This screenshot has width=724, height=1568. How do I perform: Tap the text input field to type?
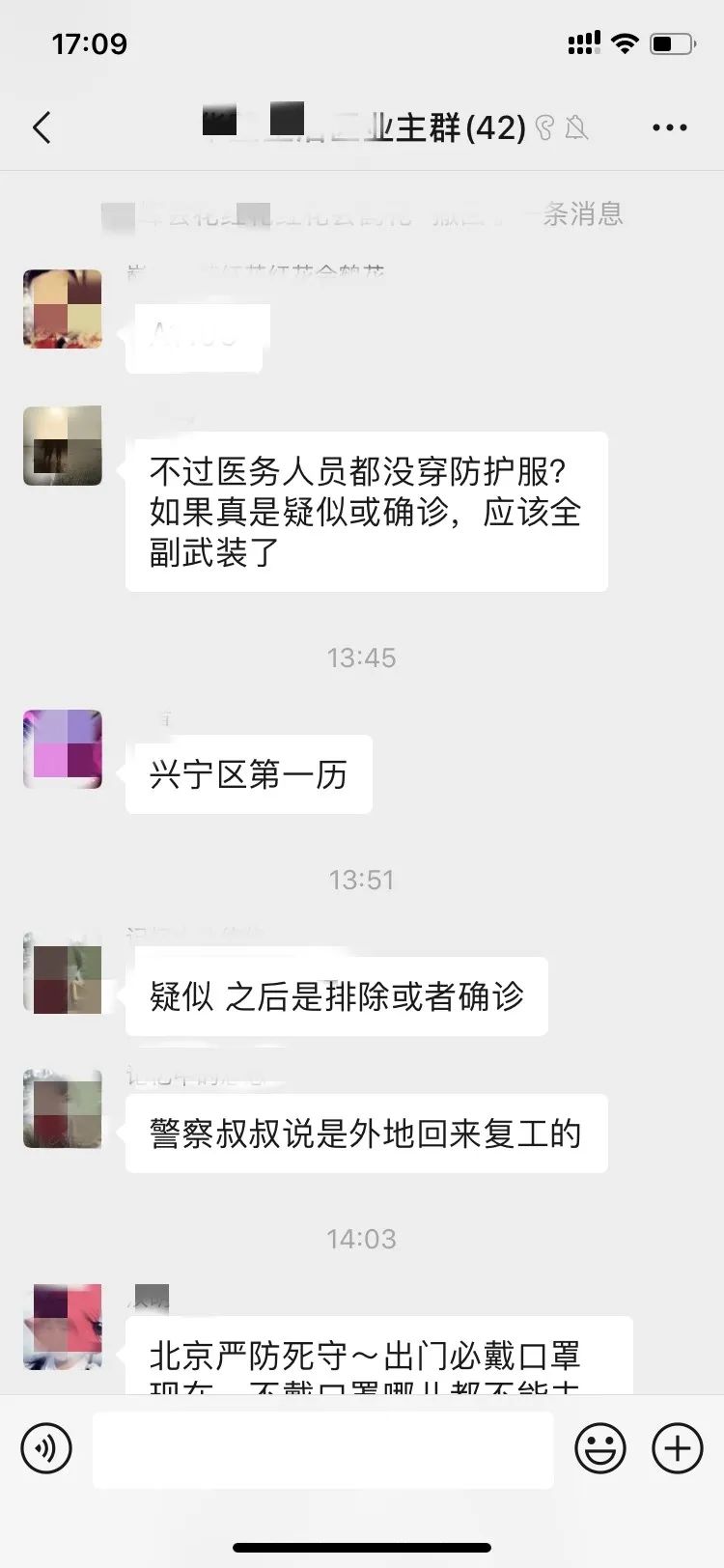tap(323, 1449)
